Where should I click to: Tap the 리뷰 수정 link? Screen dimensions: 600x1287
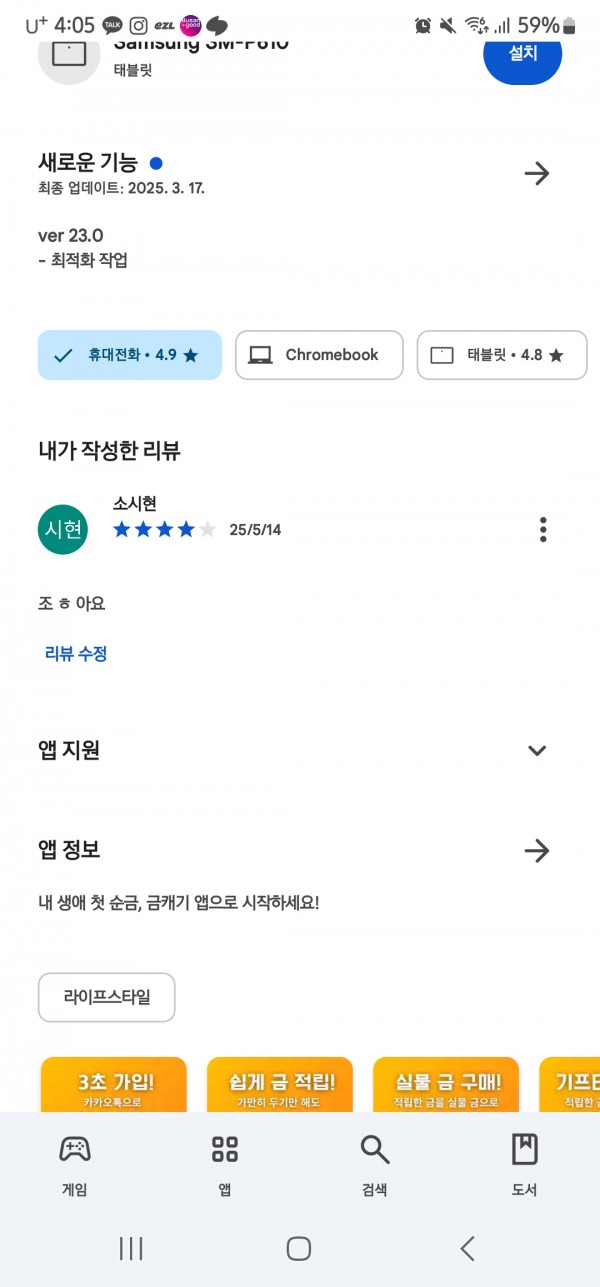point(76,654)
